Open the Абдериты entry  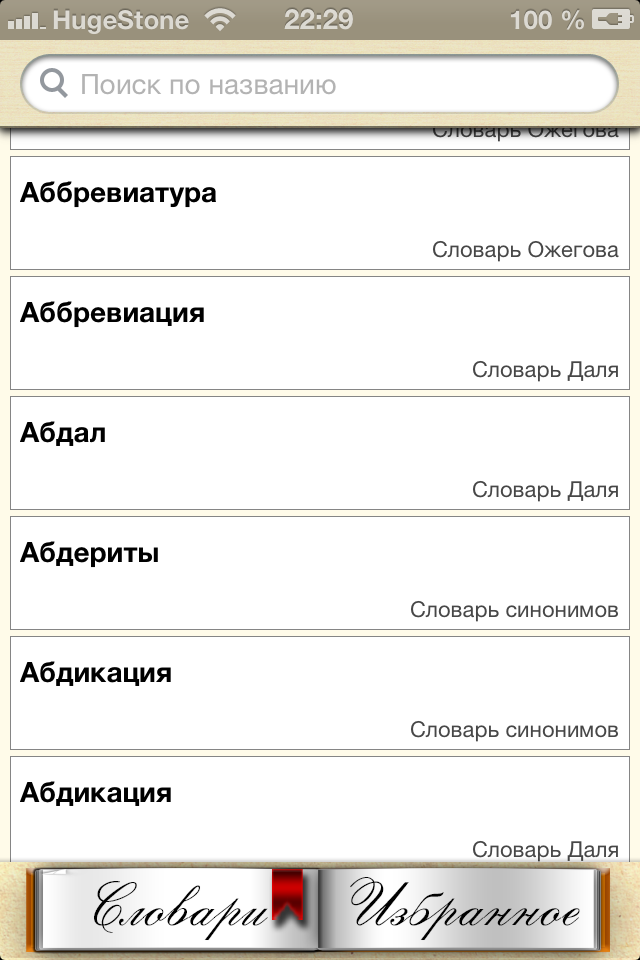point(320,573)
